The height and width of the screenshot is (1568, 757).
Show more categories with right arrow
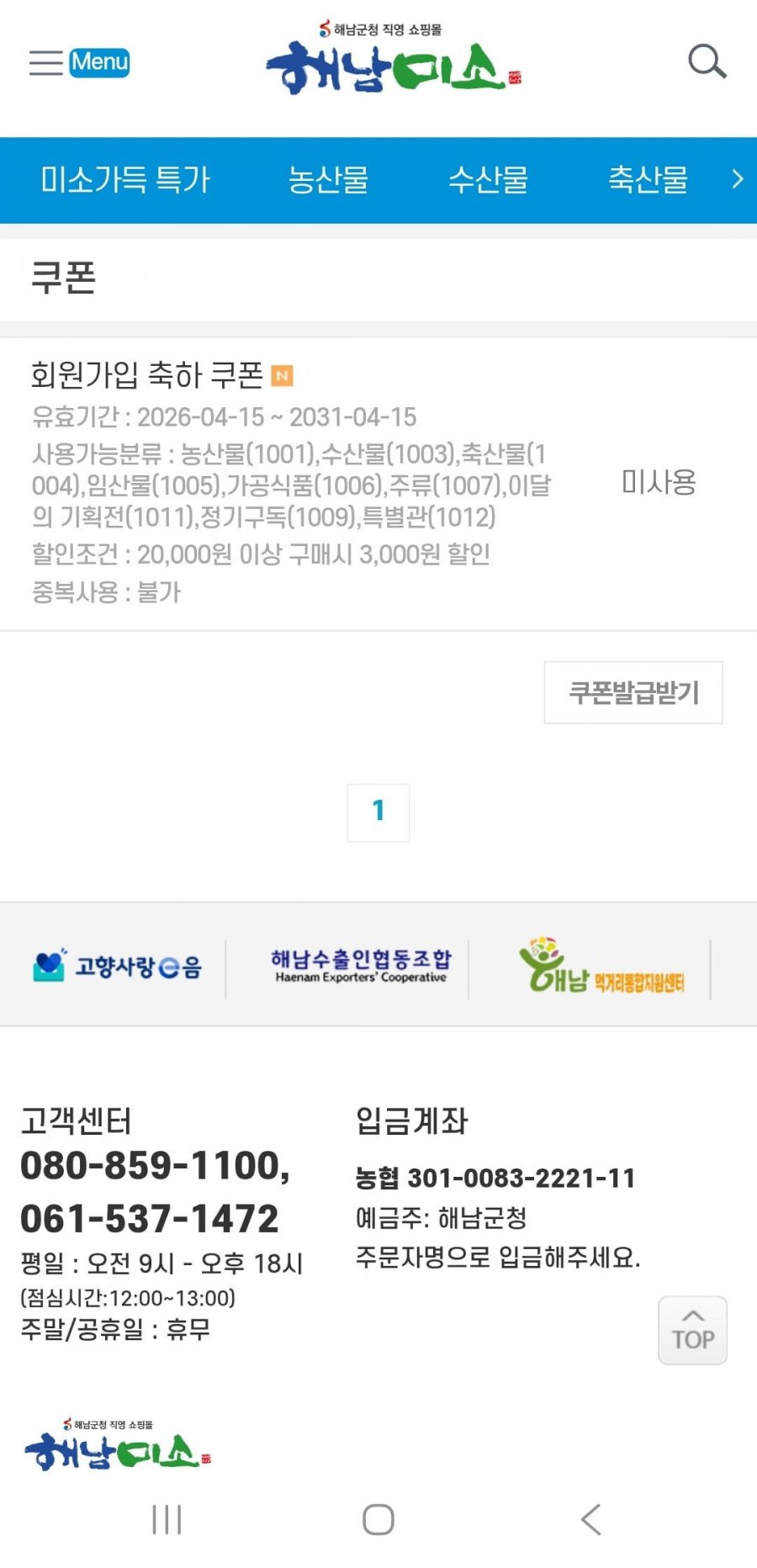tap(737, 179)
